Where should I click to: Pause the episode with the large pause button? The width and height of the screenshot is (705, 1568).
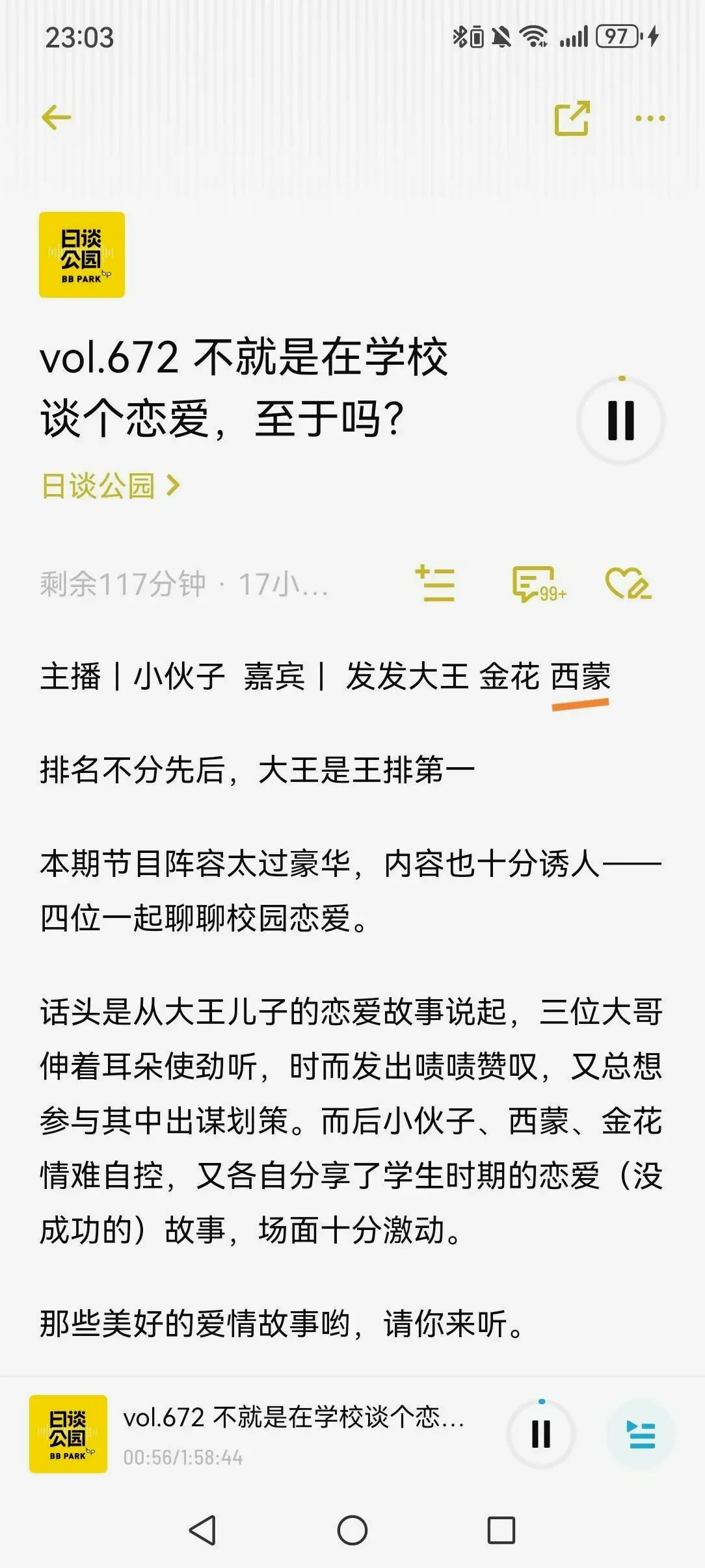[x=620, y=421]
